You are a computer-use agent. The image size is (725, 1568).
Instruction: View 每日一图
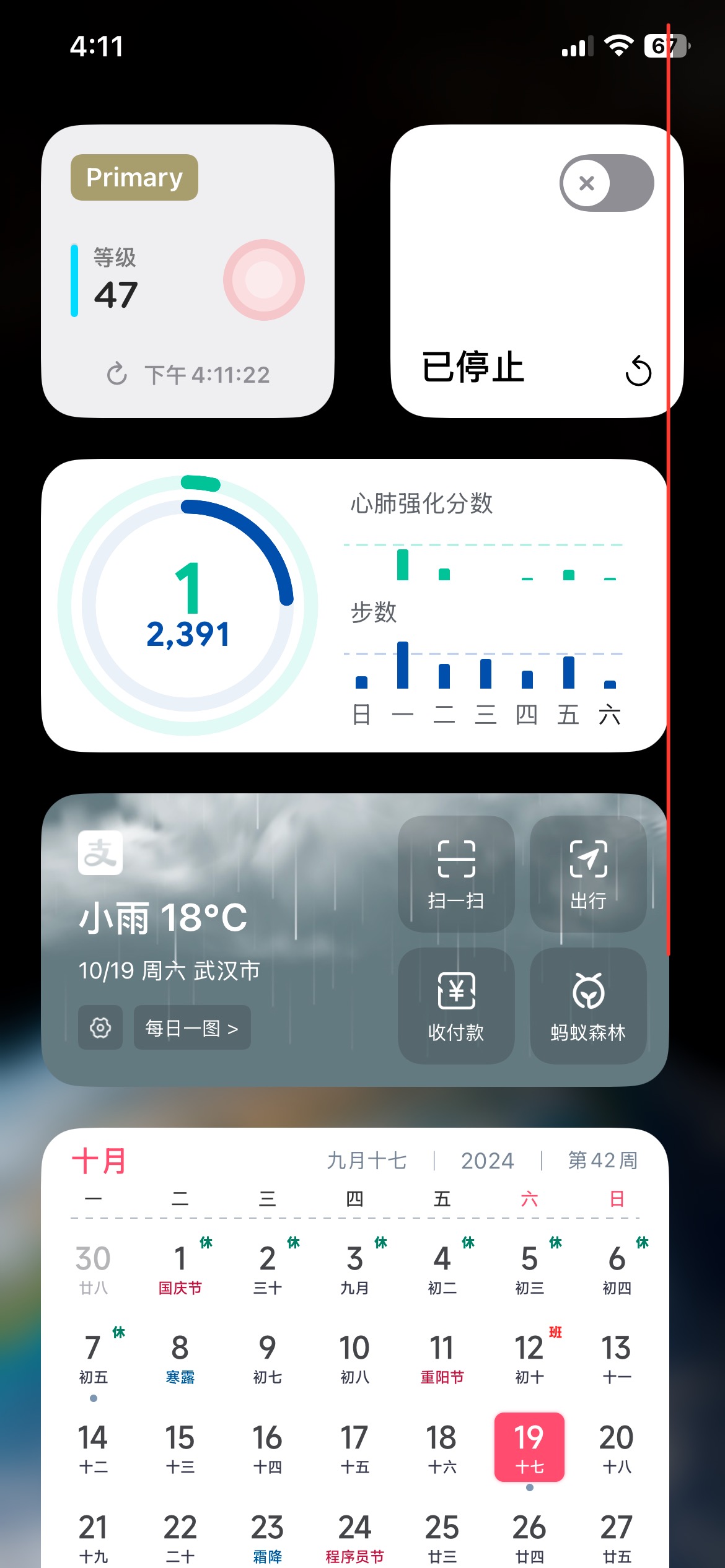point(192,1028)
